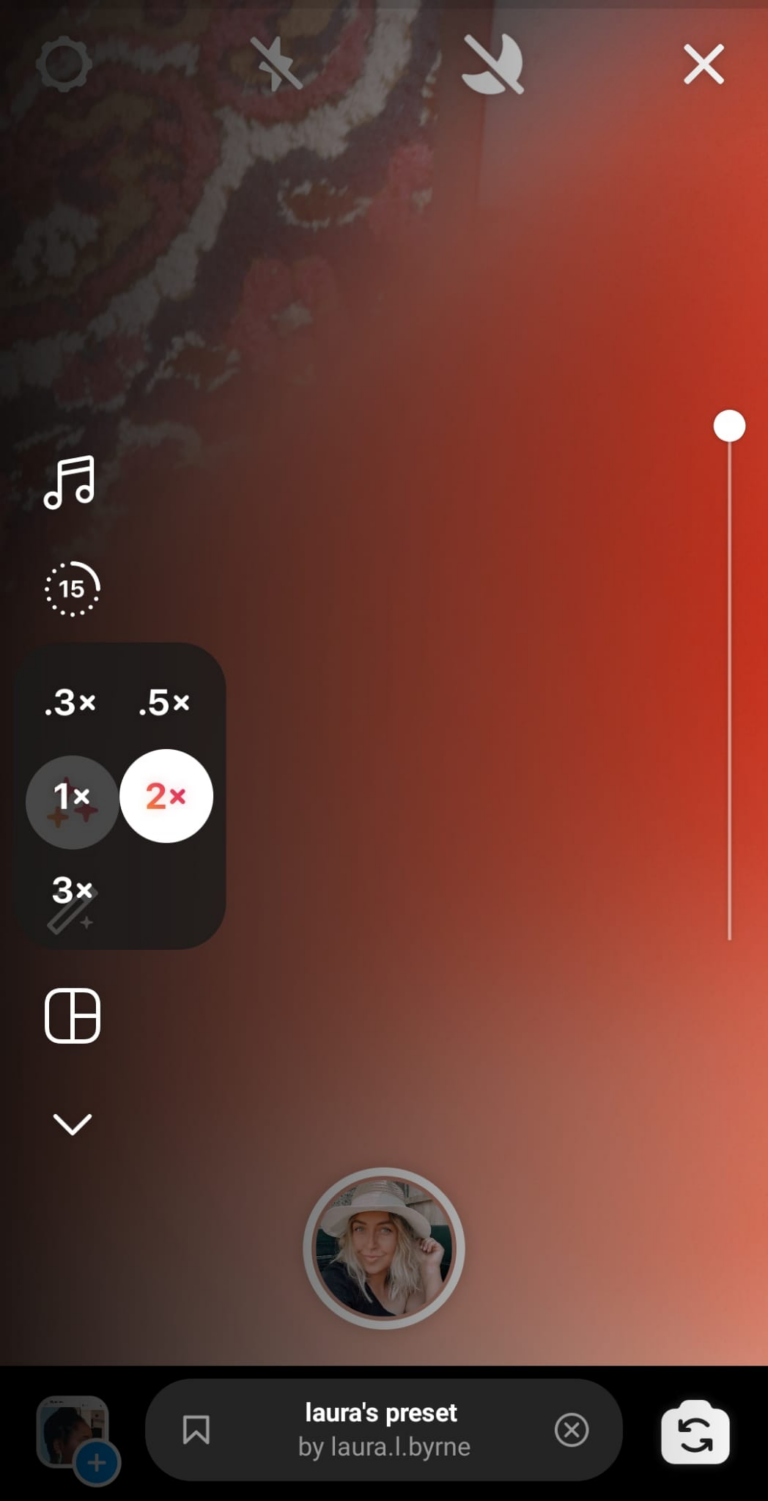Screen dimensions: 768x1501
Task: Choose 2x recording speed
Action: point(166,796)
